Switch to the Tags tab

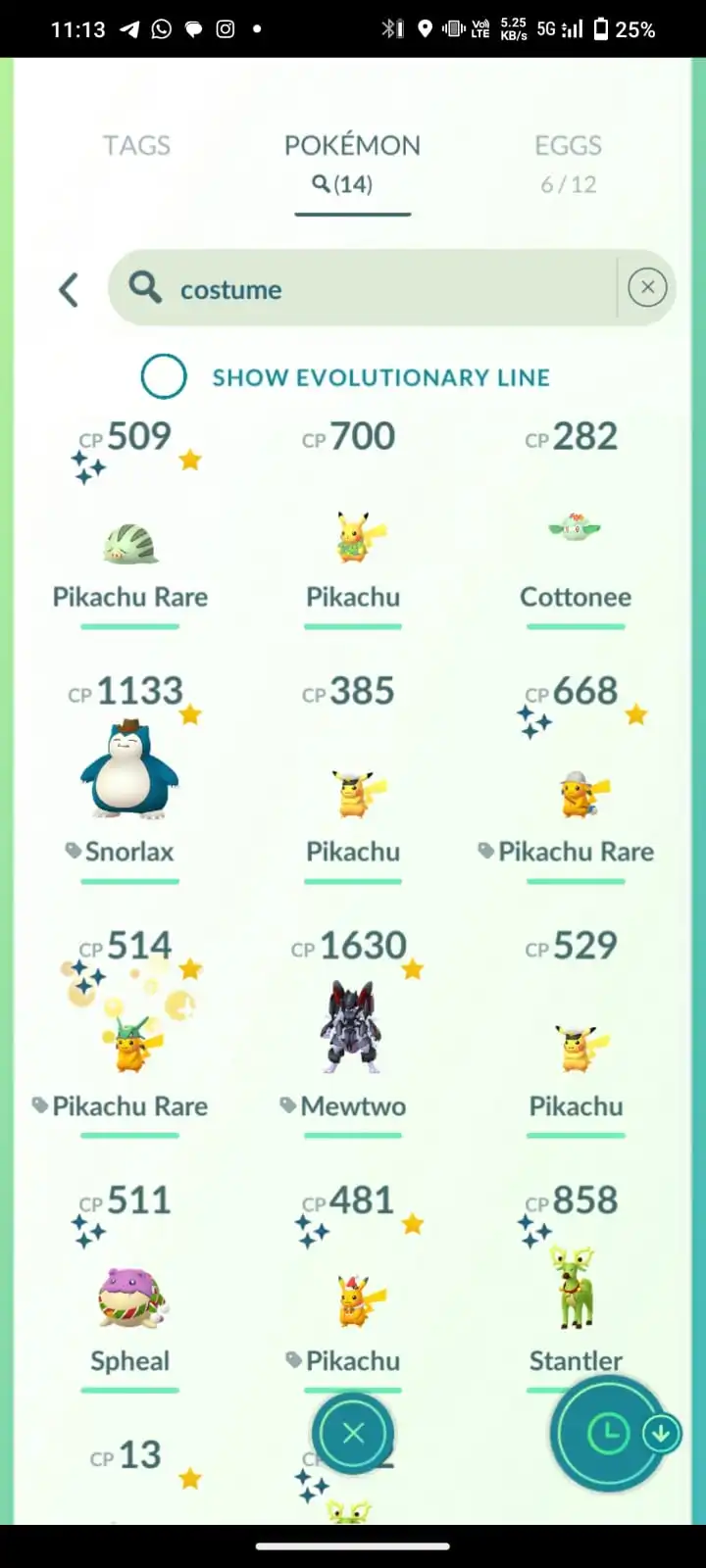136,146
